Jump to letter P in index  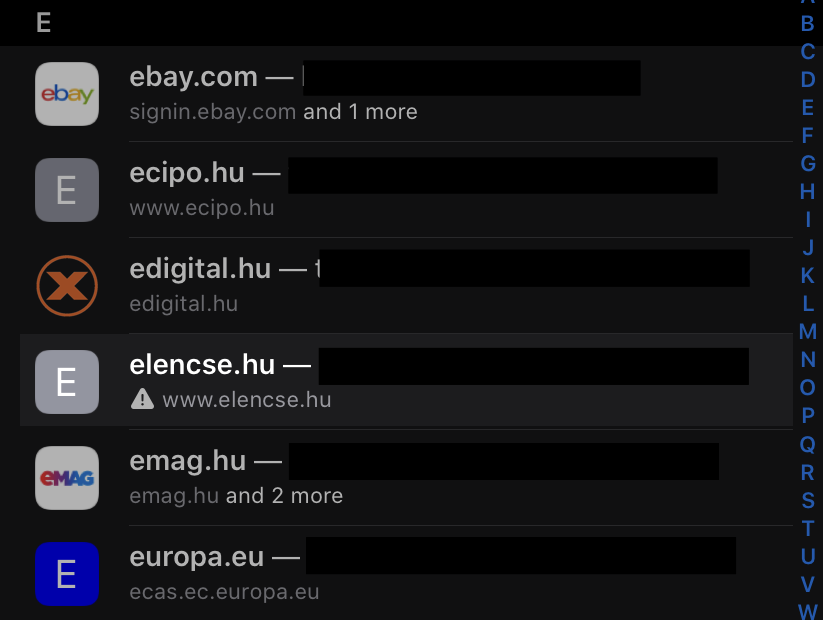point(808,416)
